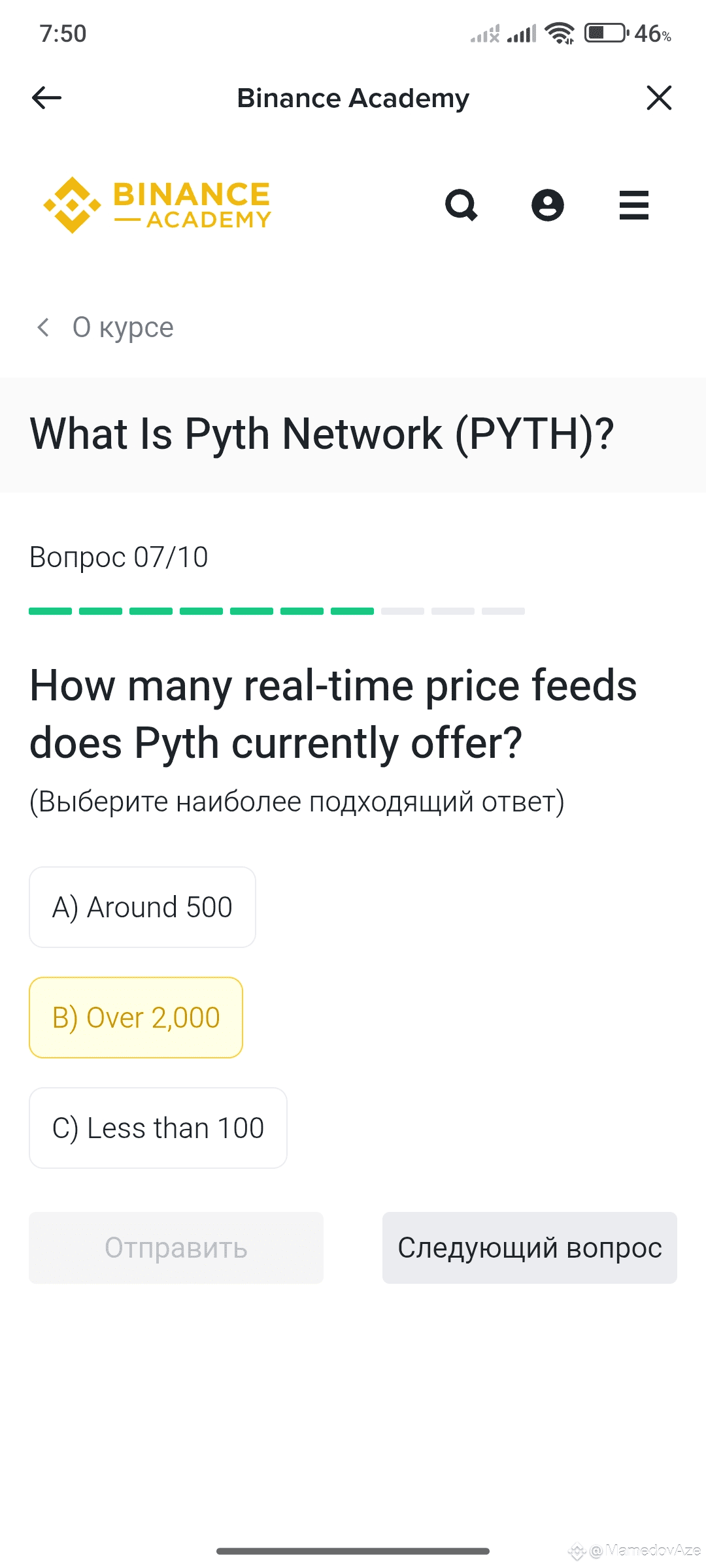This screenshot has height=1568, width=706.
Task: Open the search icon
Action: point(462,205)
